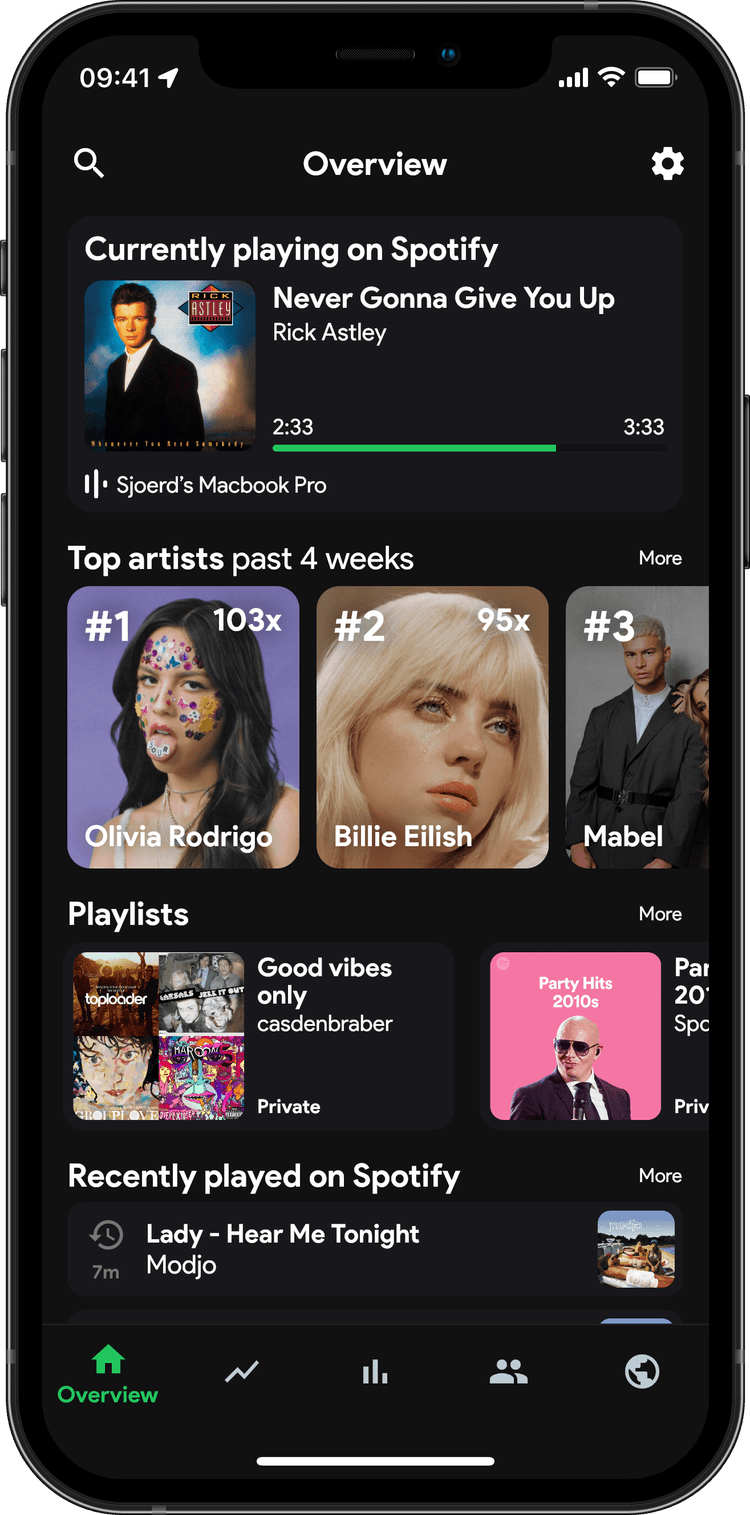Open the global charts globe icon
This screenshot has width=750, height=1515.
[x=641, y=1371]
